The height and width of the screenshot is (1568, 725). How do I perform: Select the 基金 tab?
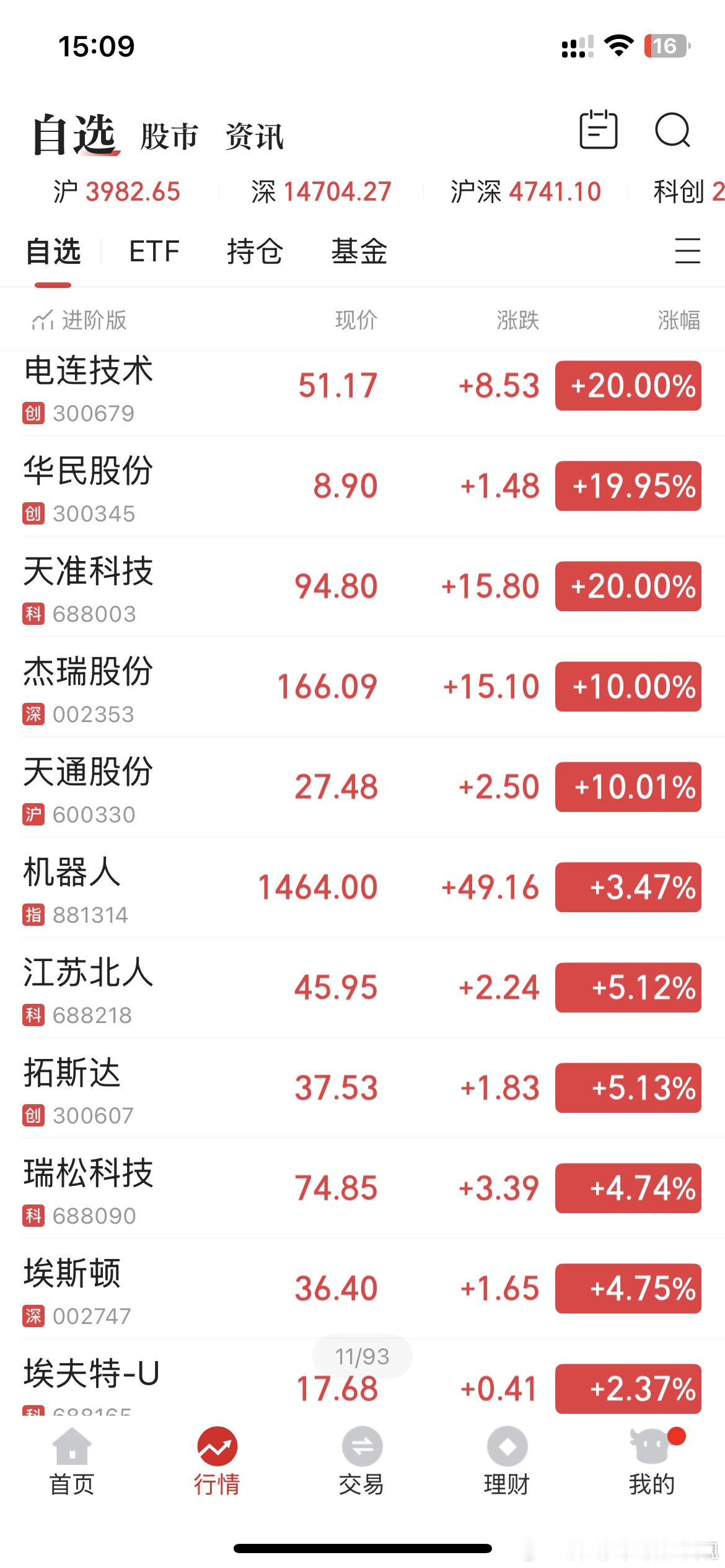359,251
